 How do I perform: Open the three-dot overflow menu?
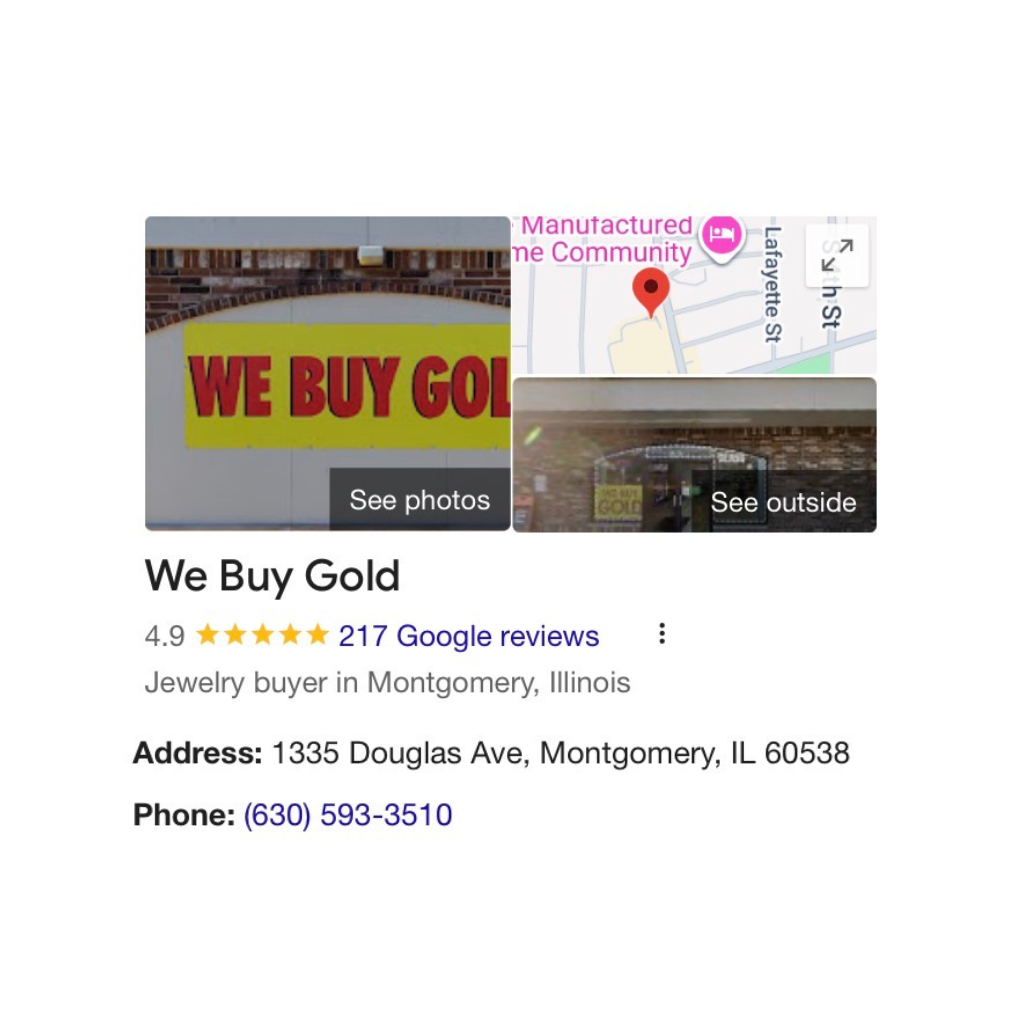click(661, 634)
